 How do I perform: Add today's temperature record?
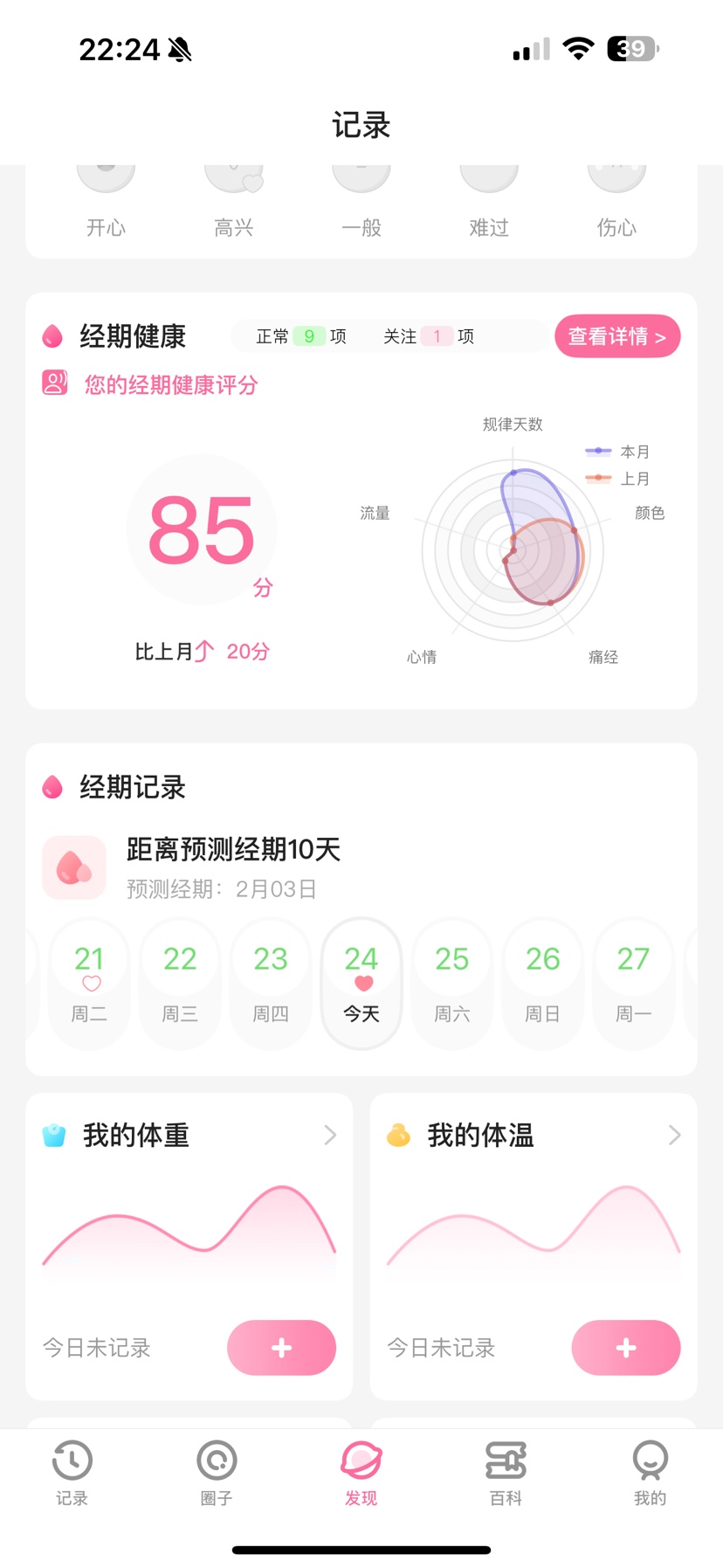626,1348
